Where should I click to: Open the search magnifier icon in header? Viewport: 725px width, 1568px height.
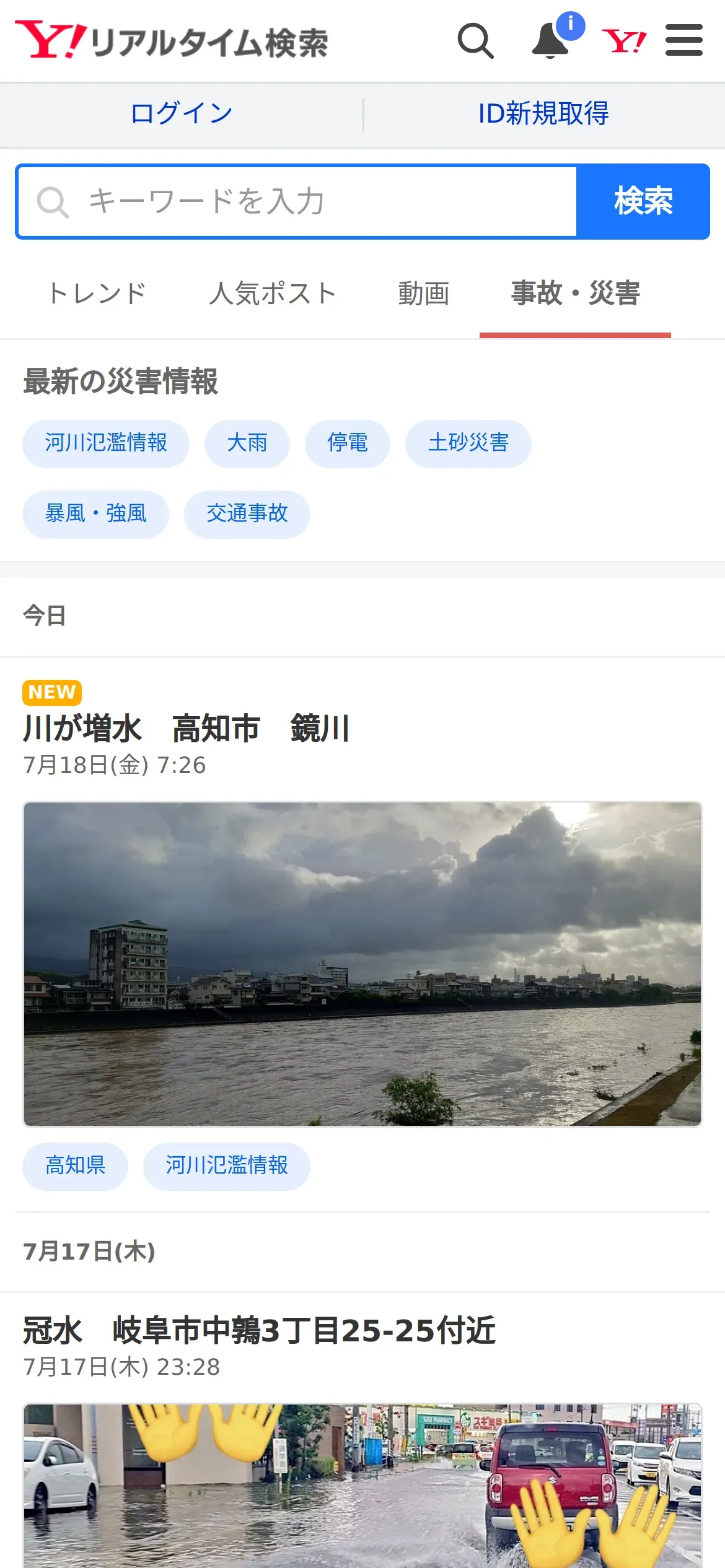(x=475, y=41)
